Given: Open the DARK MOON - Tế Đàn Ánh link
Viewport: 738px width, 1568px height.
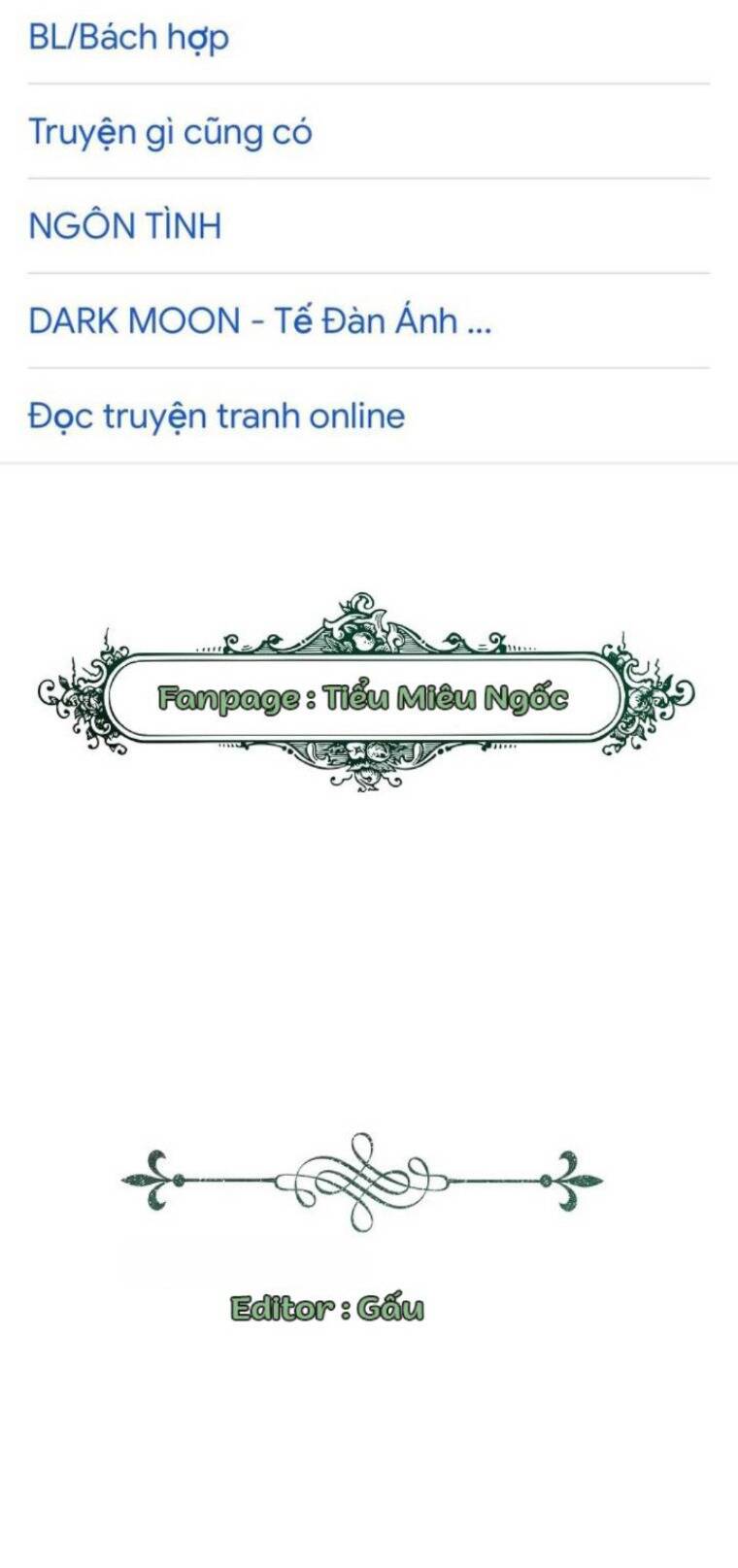Looking at the screenshot, I should tap(260, 320).
